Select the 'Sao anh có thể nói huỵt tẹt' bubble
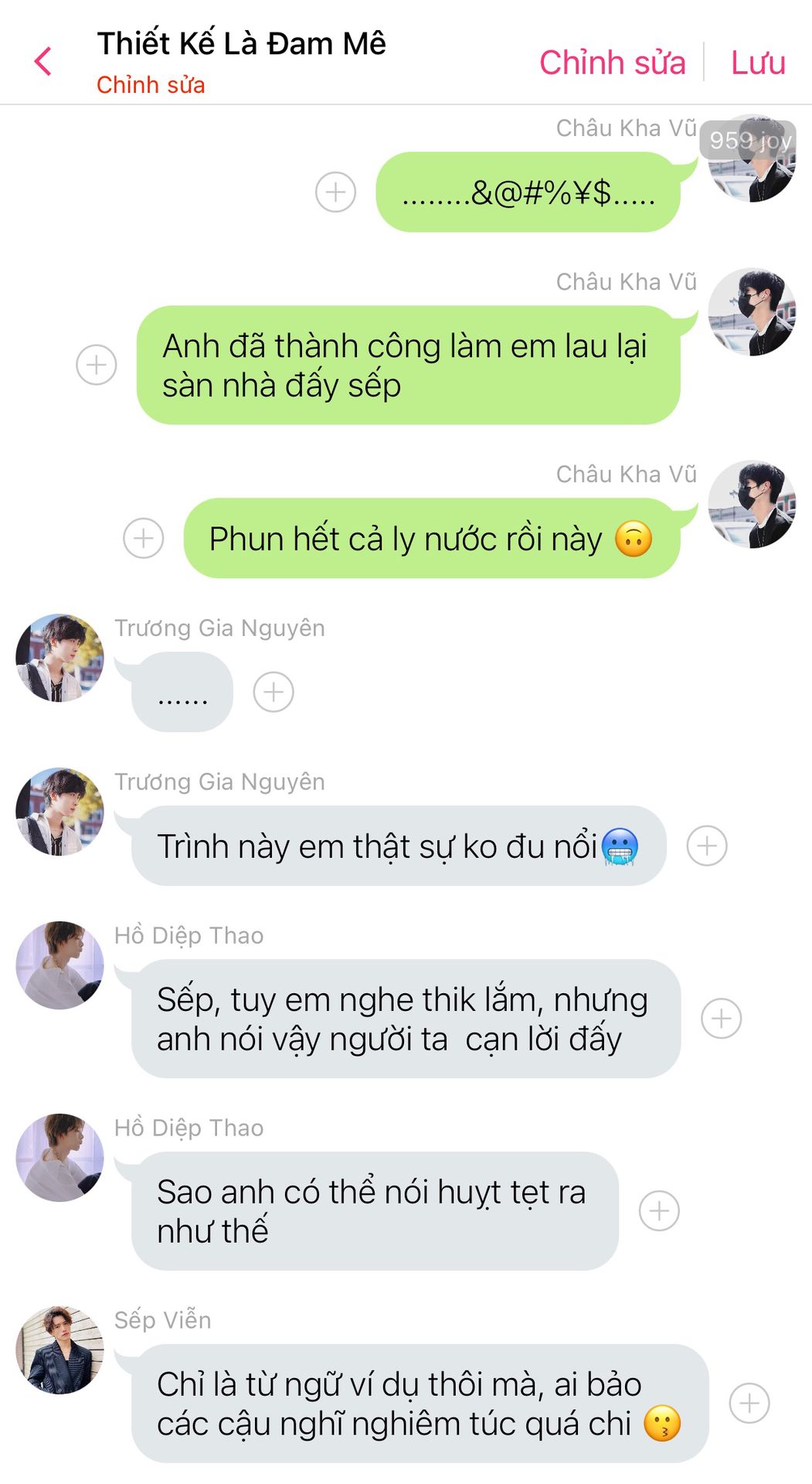This screenshot has width=812, height=1484. (375, 1210)
